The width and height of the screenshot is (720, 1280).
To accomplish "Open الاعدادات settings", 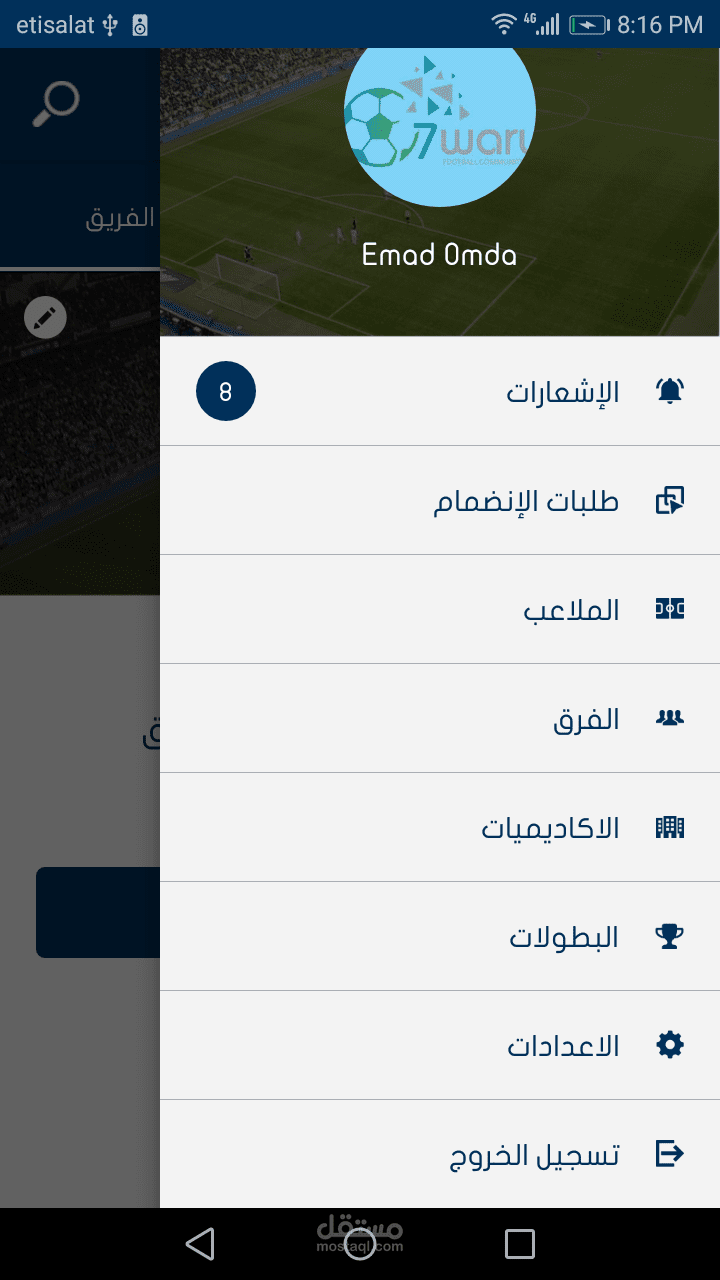I will 440,1045.
